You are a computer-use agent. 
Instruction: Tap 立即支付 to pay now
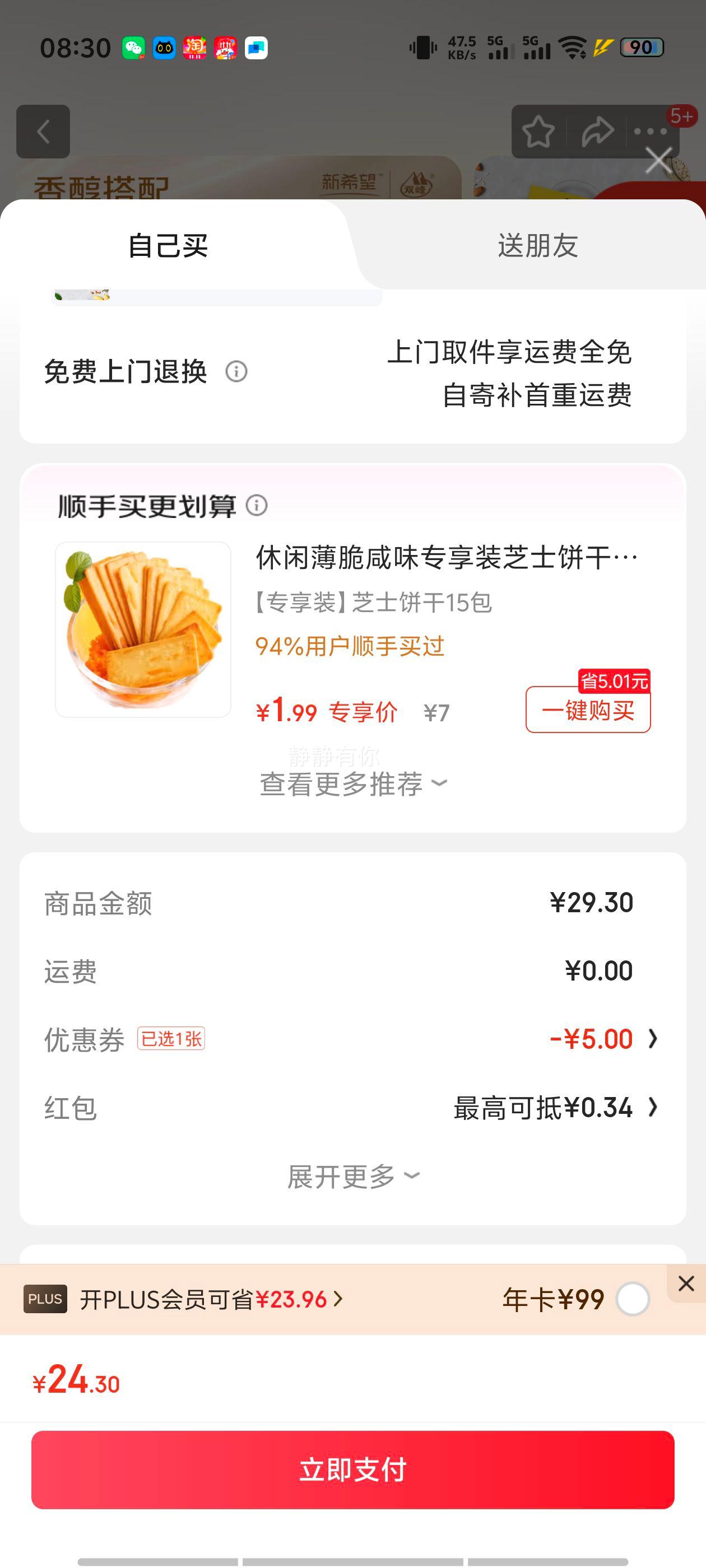pyautogui.click(x=352, y=1469)
